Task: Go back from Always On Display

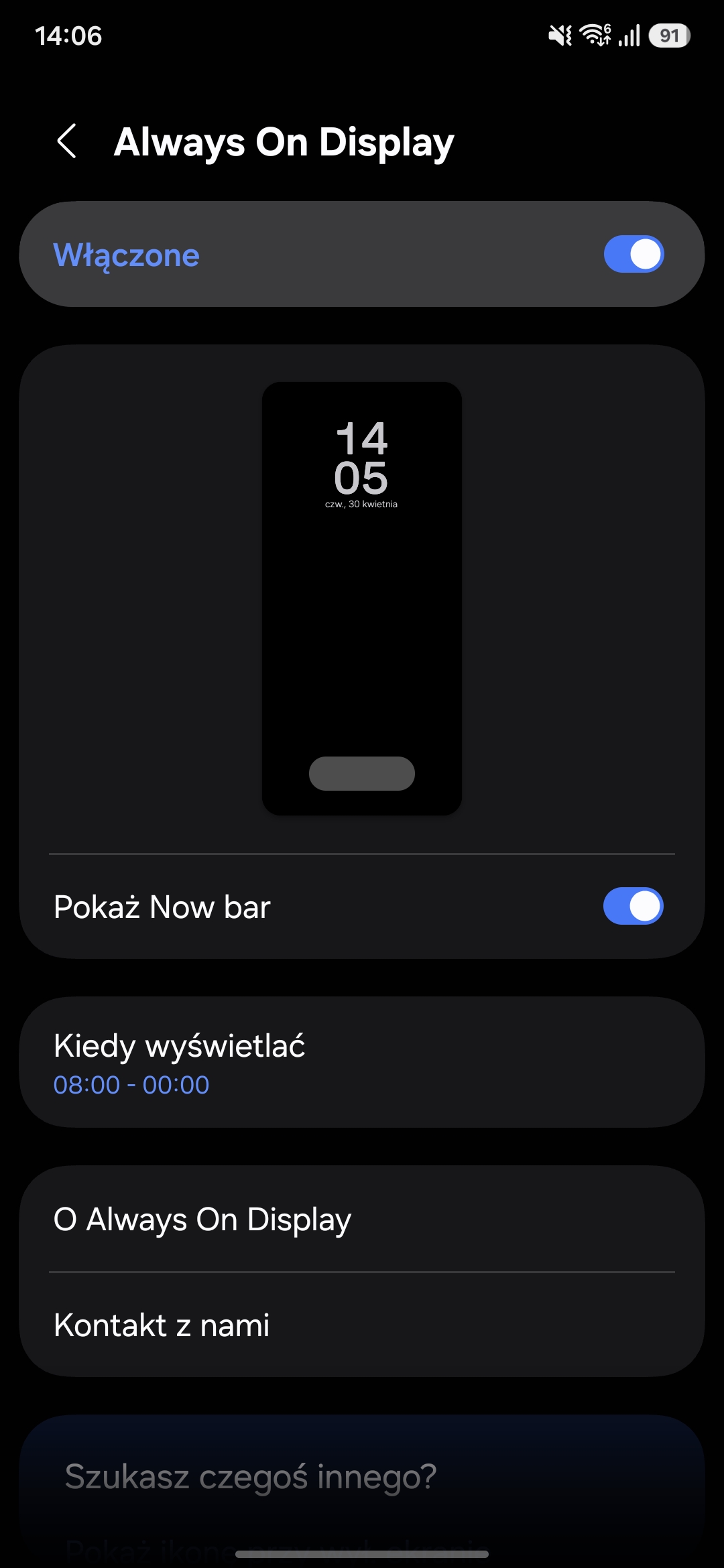Action: 67,141
